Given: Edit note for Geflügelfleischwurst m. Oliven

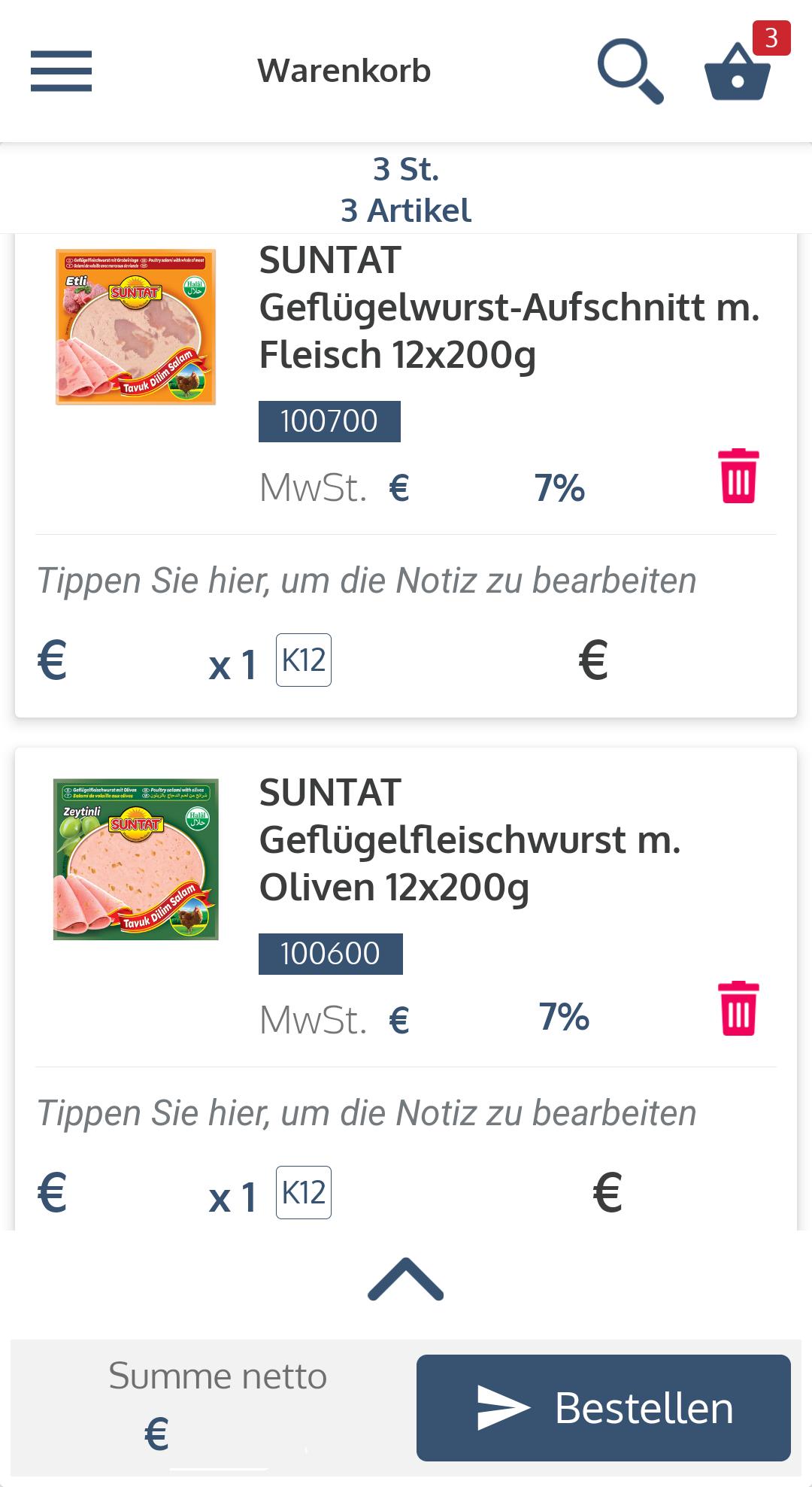Looking at the screenshot, I should tap(367, 1113).
